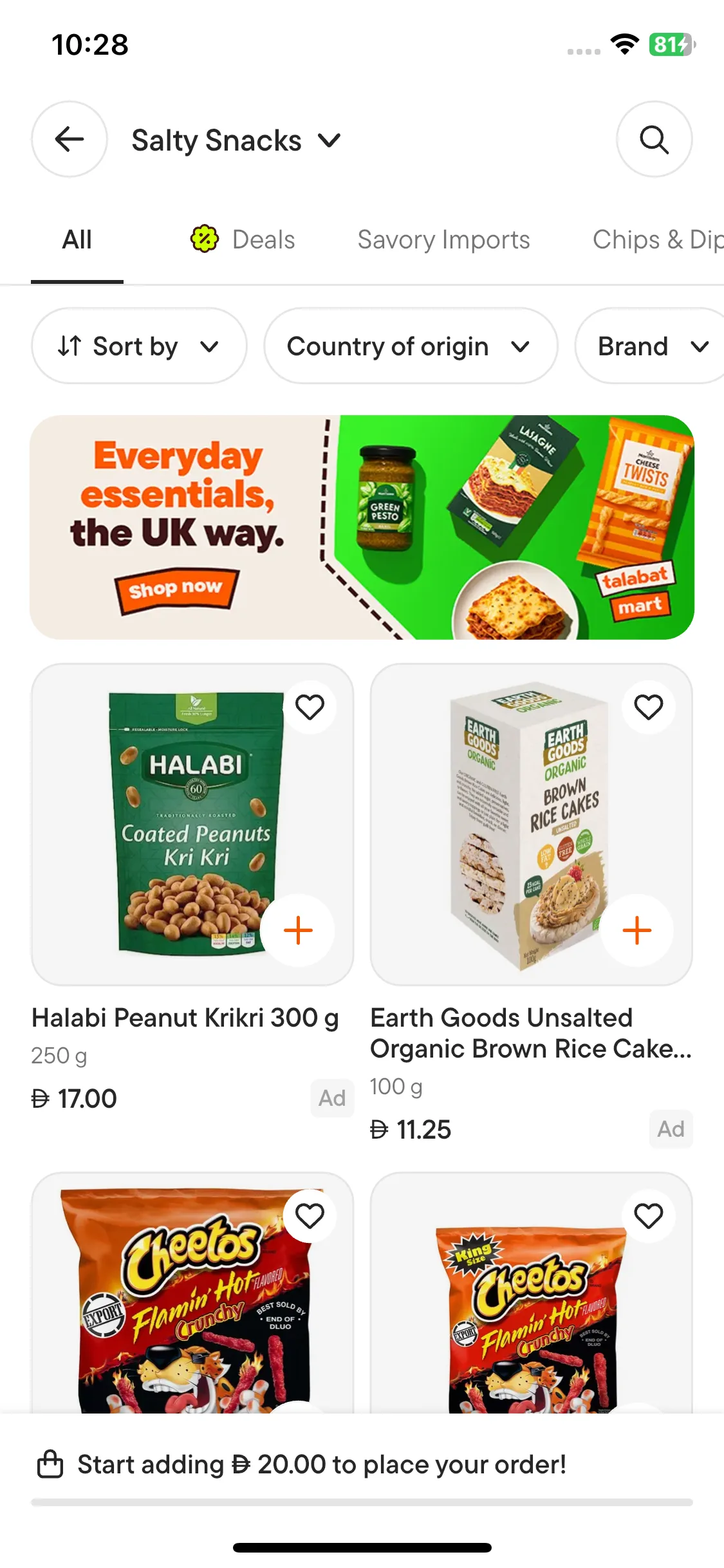Add Earth Goods Rice Cakes to cart
Screen dimensions: 724x1568
click(637, 930)
